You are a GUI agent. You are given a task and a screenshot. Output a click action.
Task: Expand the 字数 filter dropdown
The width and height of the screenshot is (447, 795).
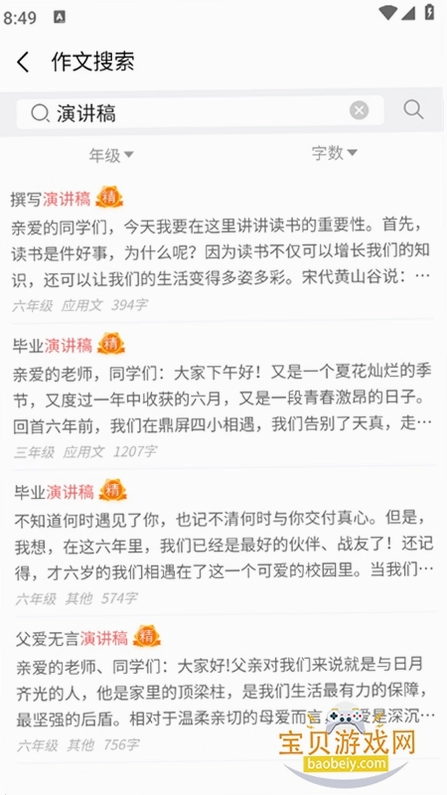coord(334,153)
